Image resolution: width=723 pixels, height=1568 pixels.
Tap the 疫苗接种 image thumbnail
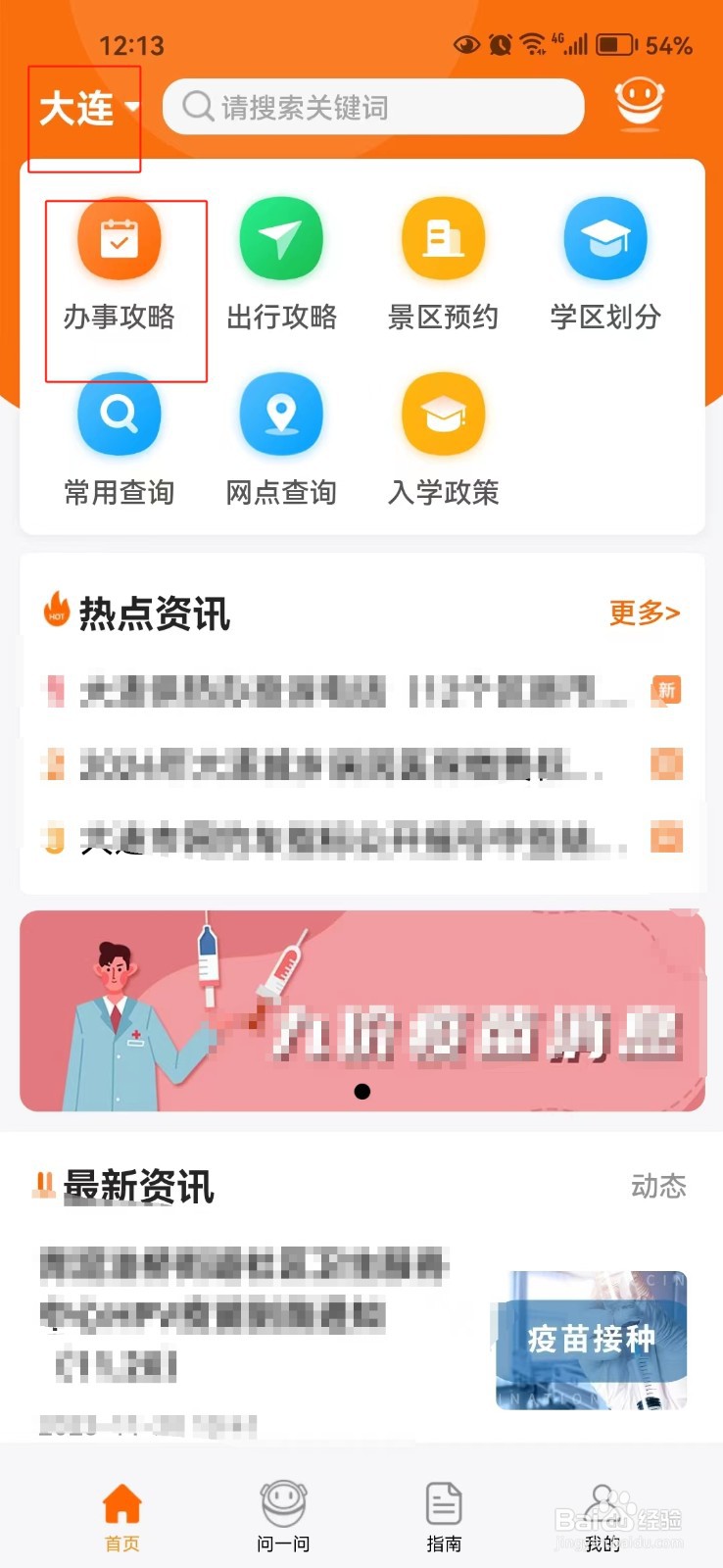pos(592,1341)
